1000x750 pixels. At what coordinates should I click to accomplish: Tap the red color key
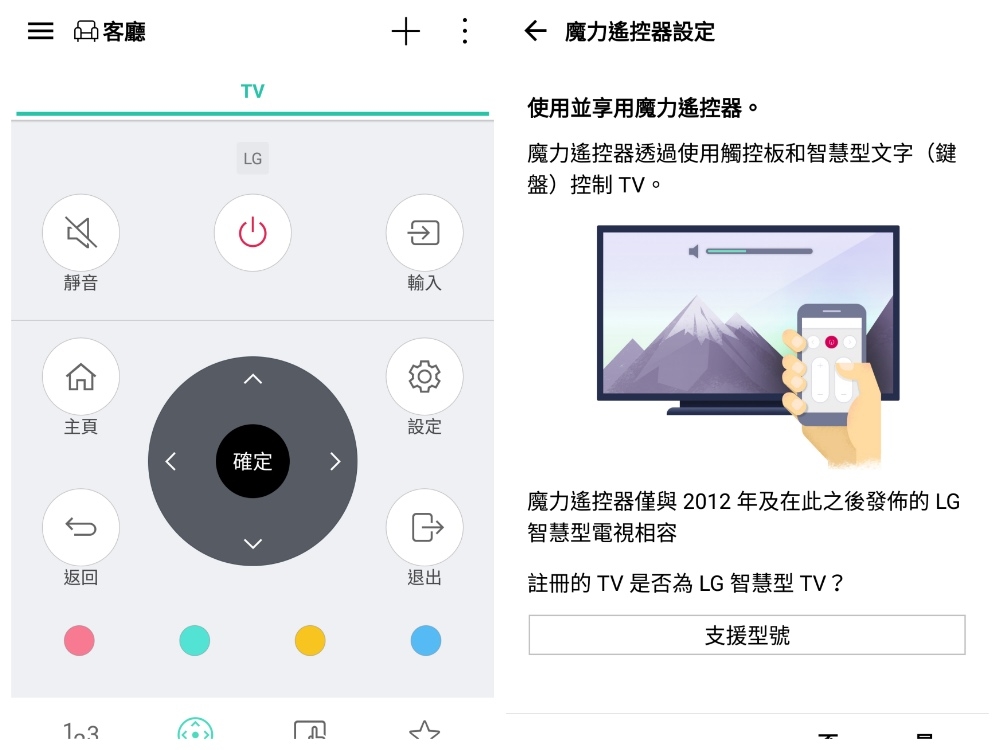pyautogui.click(x=79, y=641)
